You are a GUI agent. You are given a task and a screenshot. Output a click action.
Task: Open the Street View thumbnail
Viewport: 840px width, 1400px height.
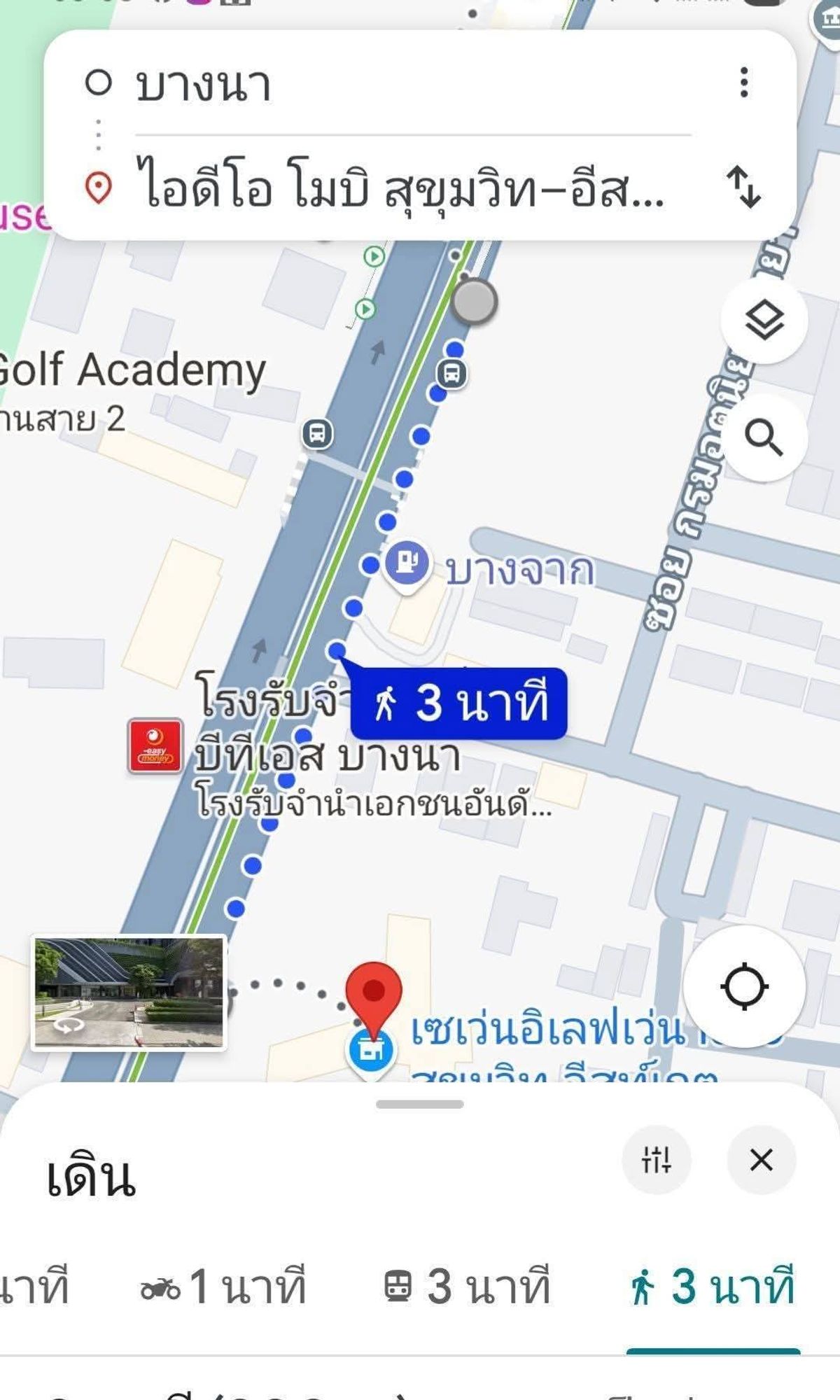[129, 993]
